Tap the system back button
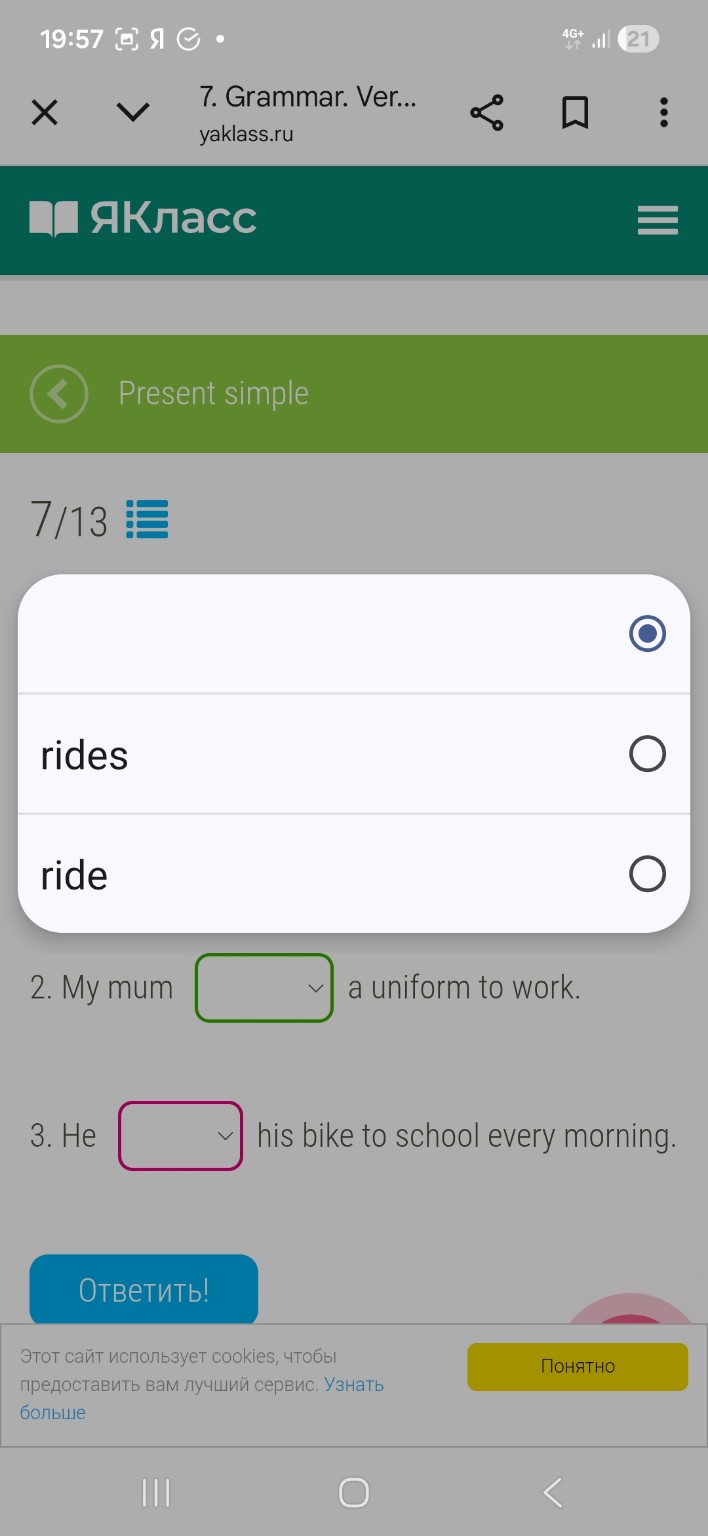The width and height of the screenshot is (708, 1536). 552,1493
